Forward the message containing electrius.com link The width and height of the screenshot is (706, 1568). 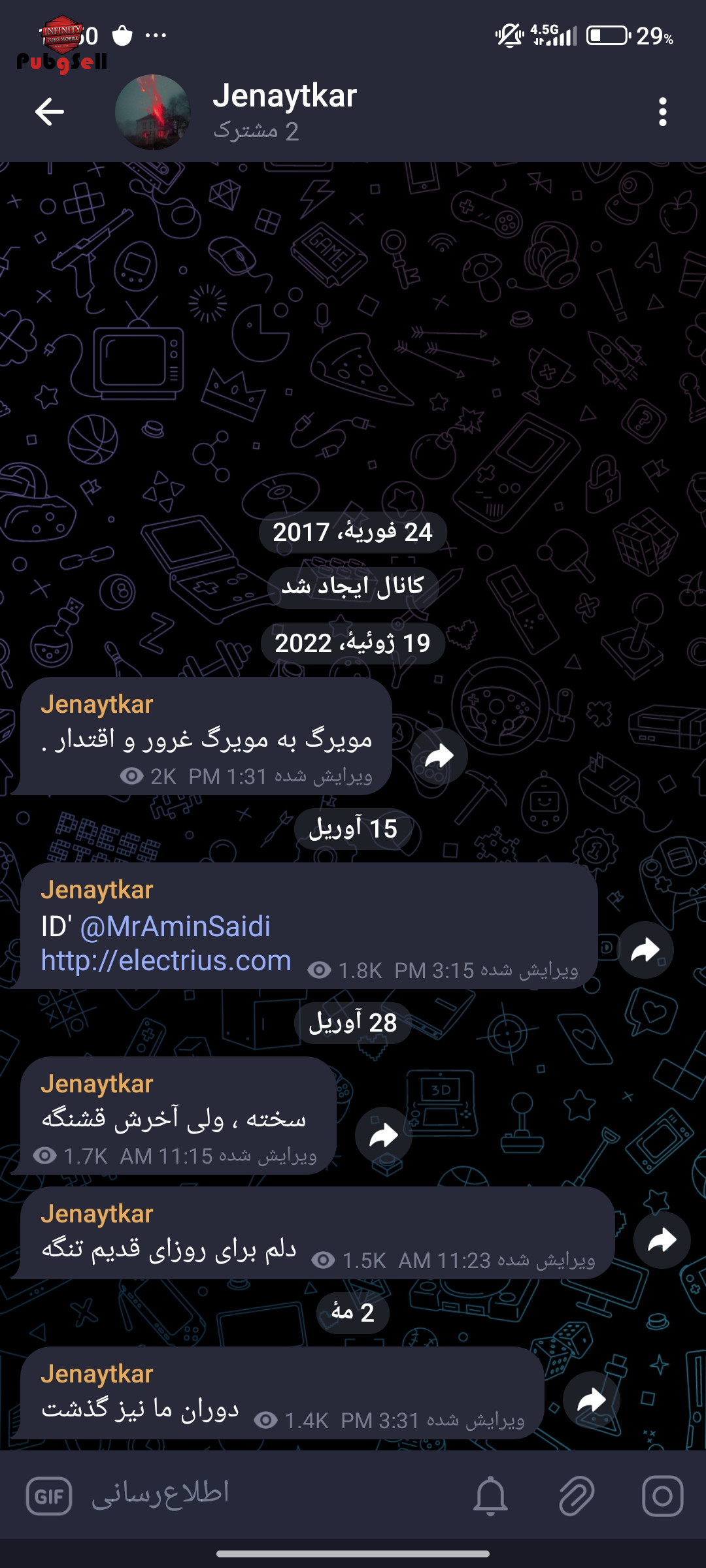tap(645, 950)
